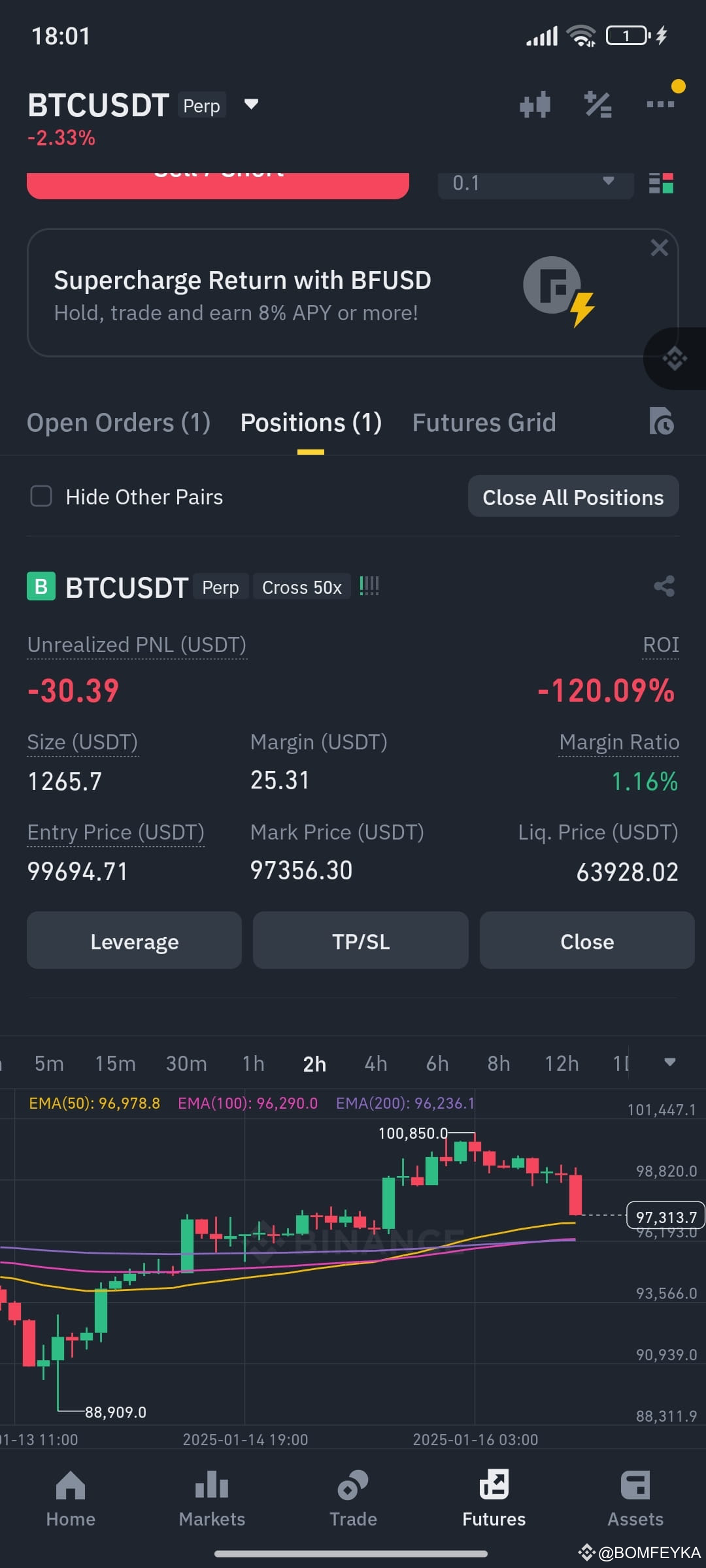Open order history icon beside Futures Grid
706x1568 pixels.
pos(662,423)
